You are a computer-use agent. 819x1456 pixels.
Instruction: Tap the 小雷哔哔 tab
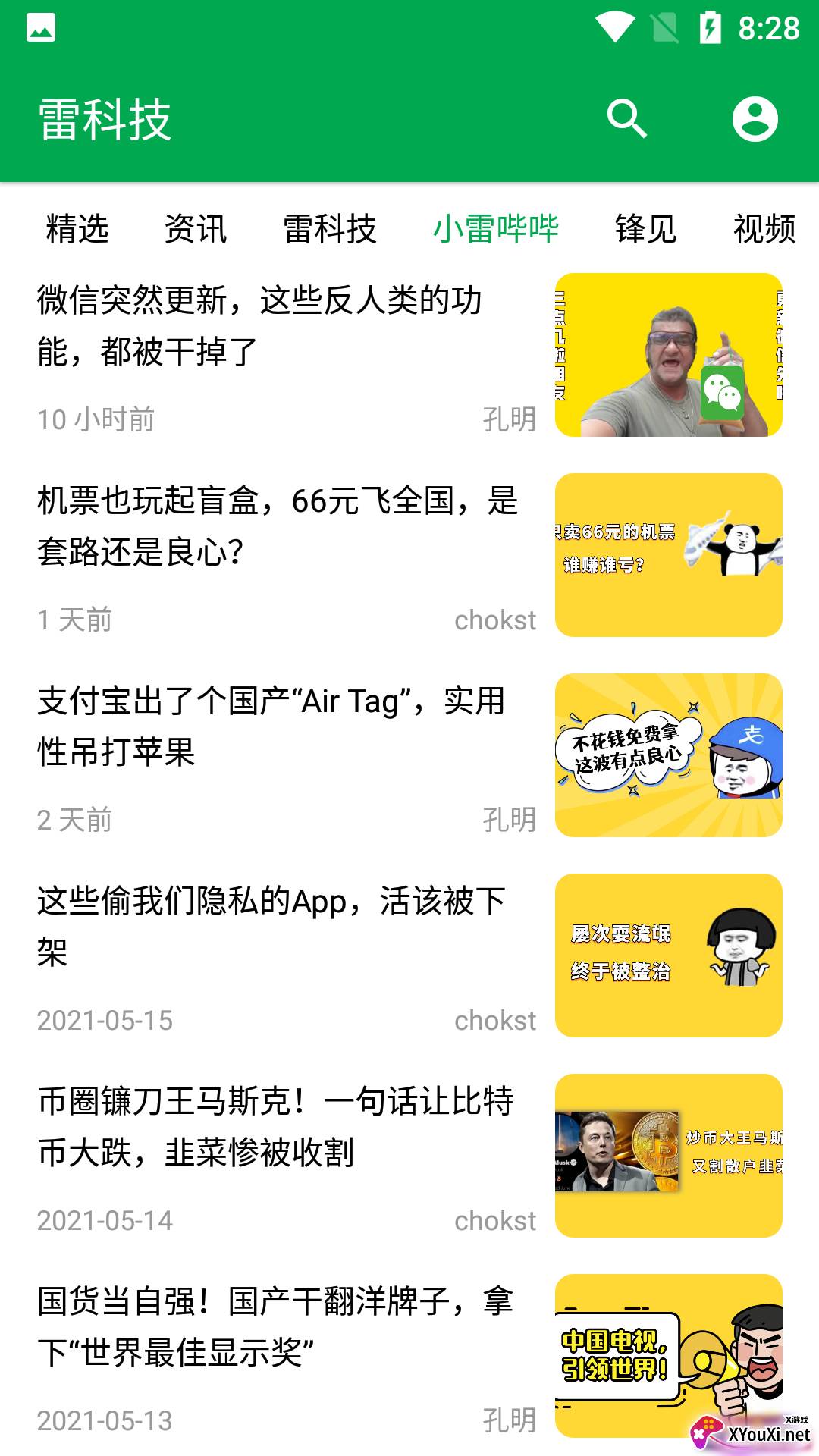point(496,229)
